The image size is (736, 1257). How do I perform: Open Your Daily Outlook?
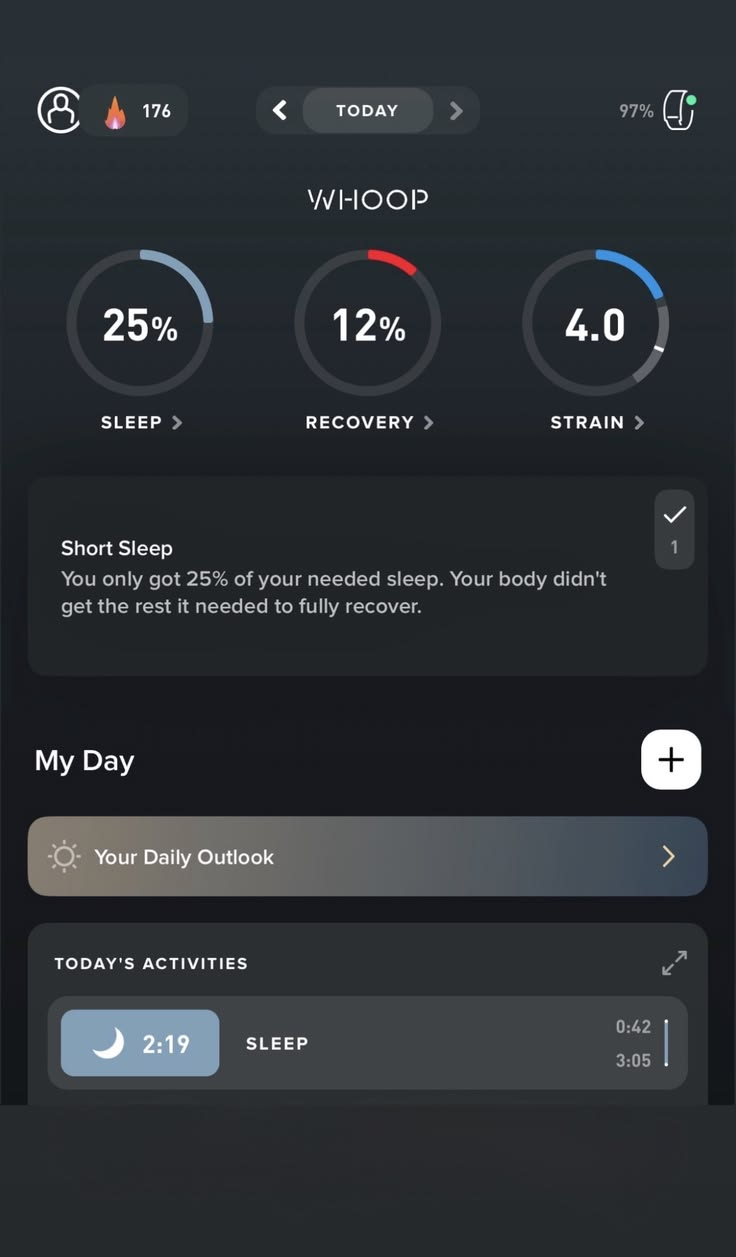pyautogui.click(x=367, y=856)
